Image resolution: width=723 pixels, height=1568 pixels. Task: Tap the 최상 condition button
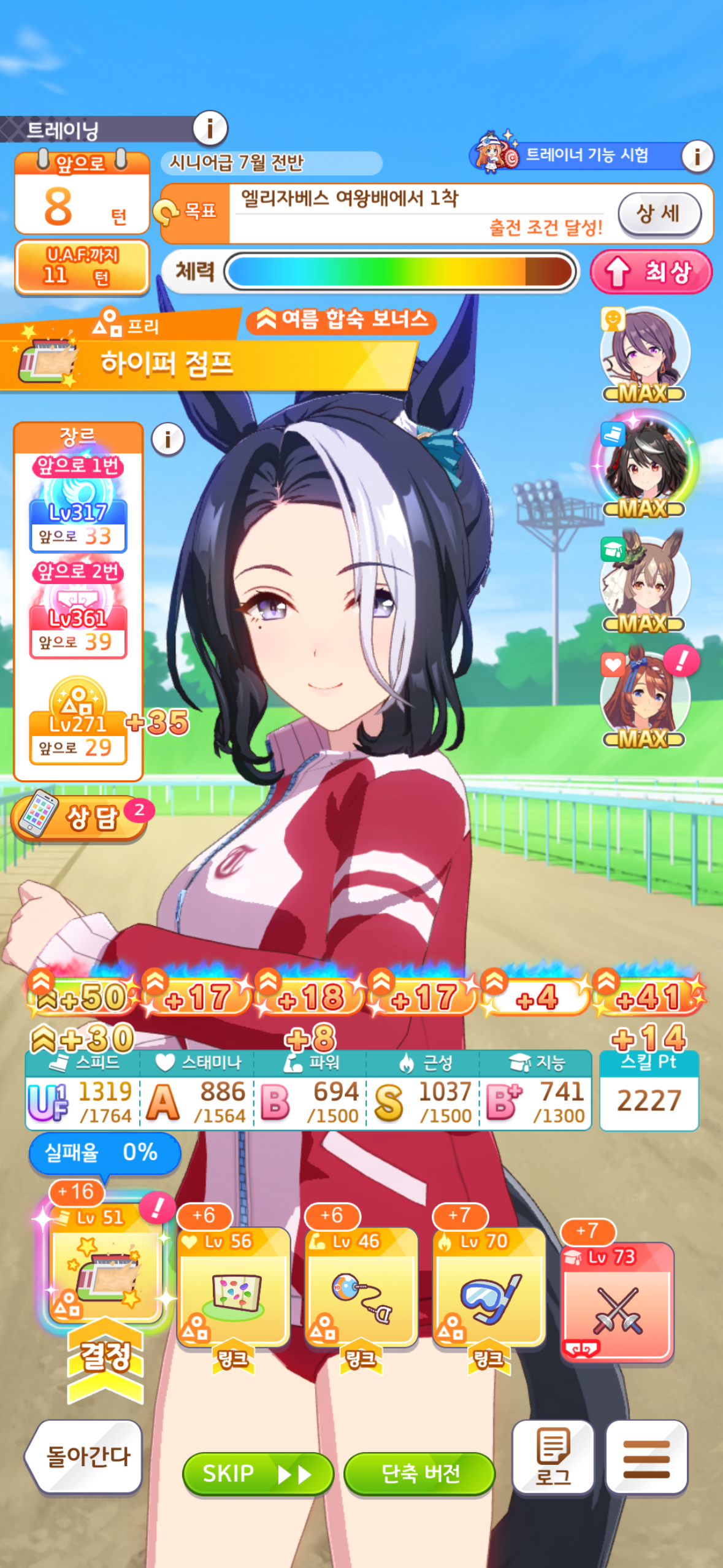tap(651, 272)
